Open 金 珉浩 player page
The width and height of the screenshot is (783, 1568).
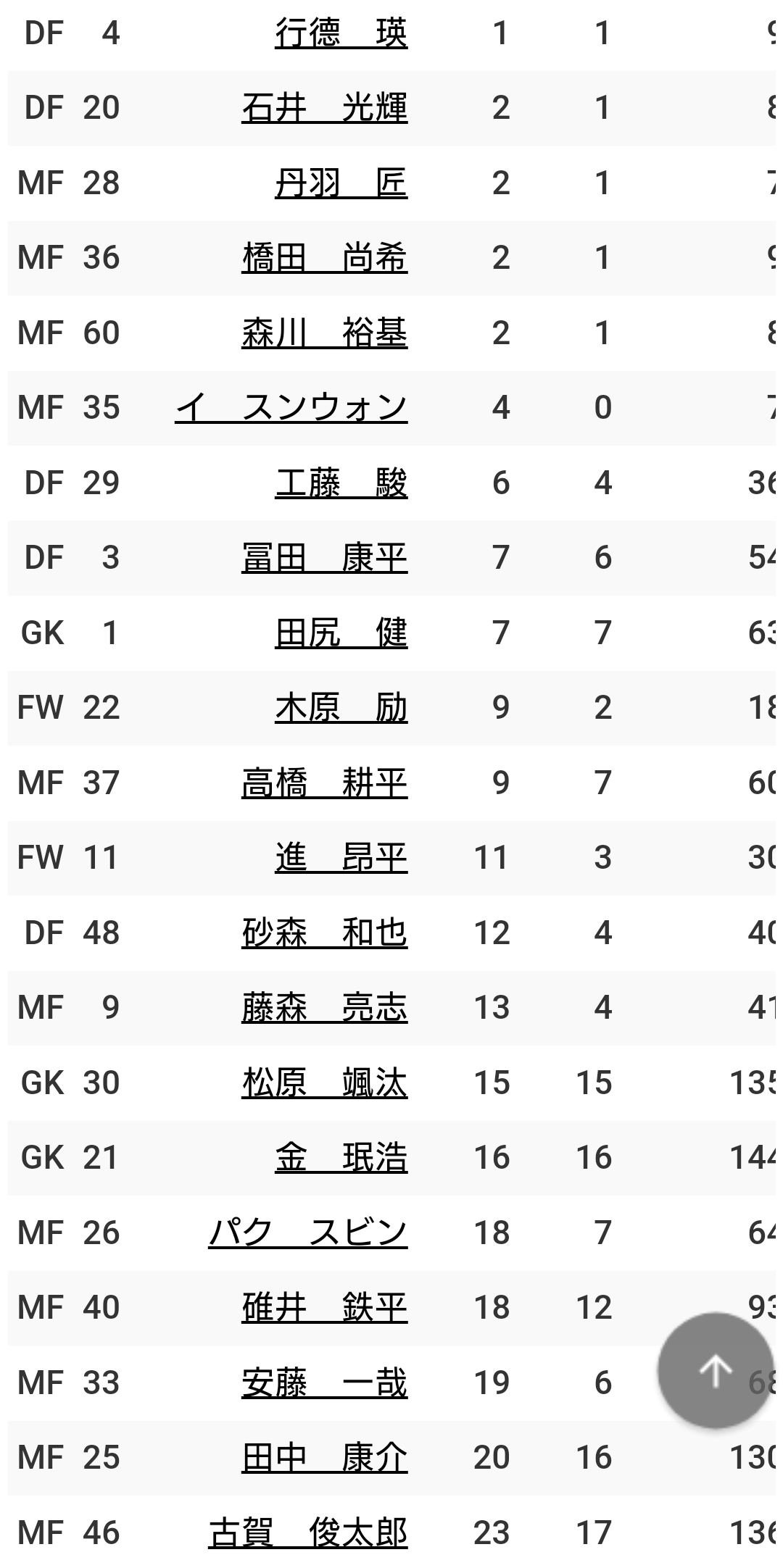coord(341,1158)
